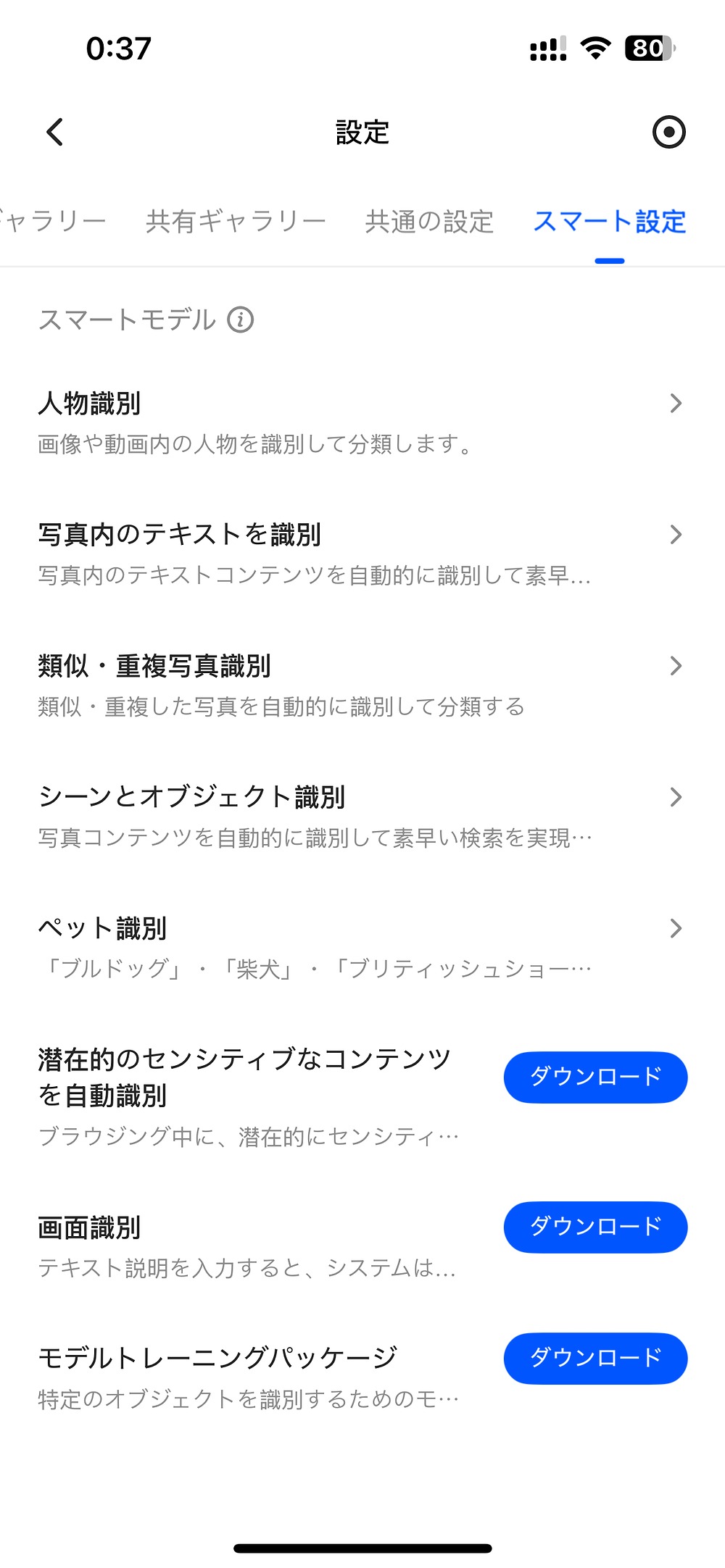Expand the ペット識別 entry

pos(676,928)
